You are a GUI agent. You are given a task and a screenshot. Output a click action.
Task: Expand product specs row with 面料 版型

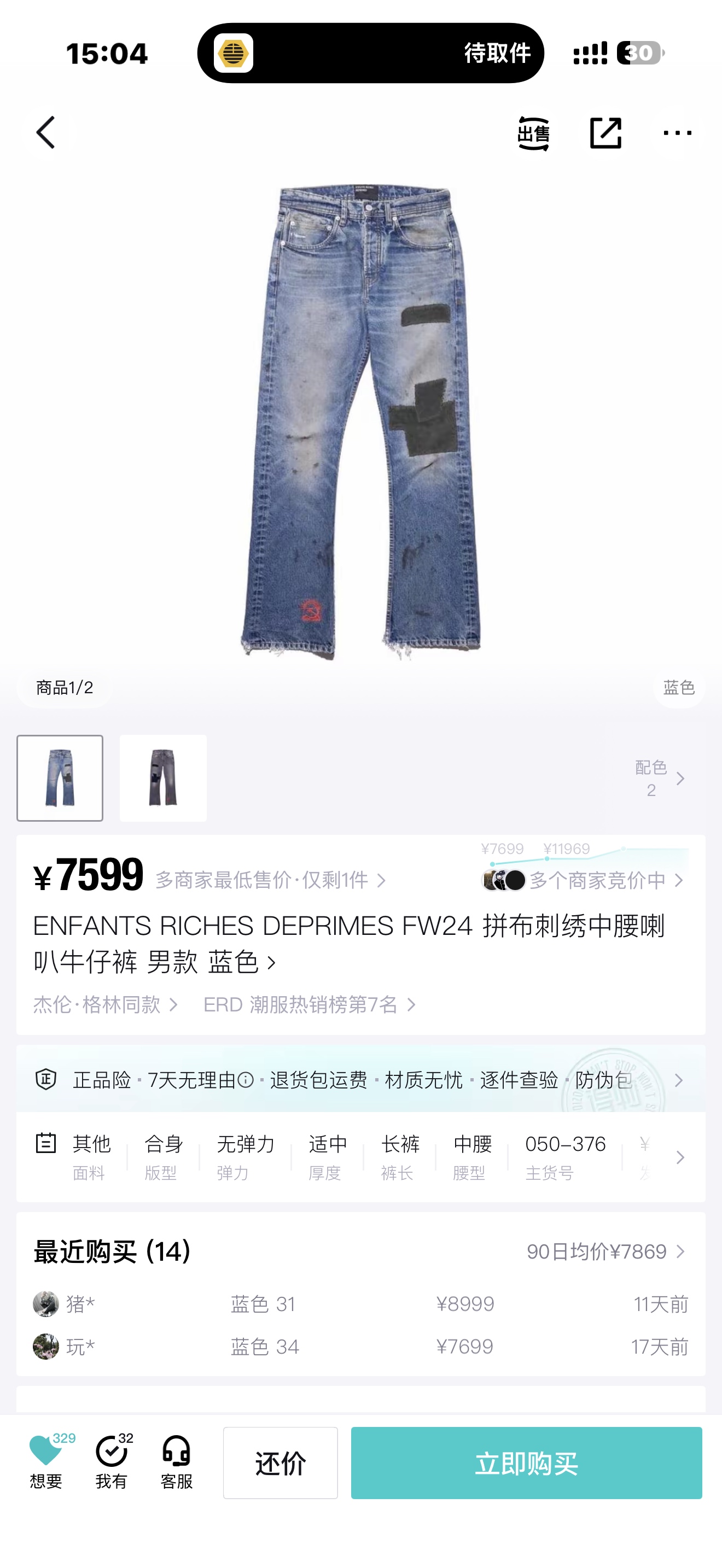pos(361,1156)
